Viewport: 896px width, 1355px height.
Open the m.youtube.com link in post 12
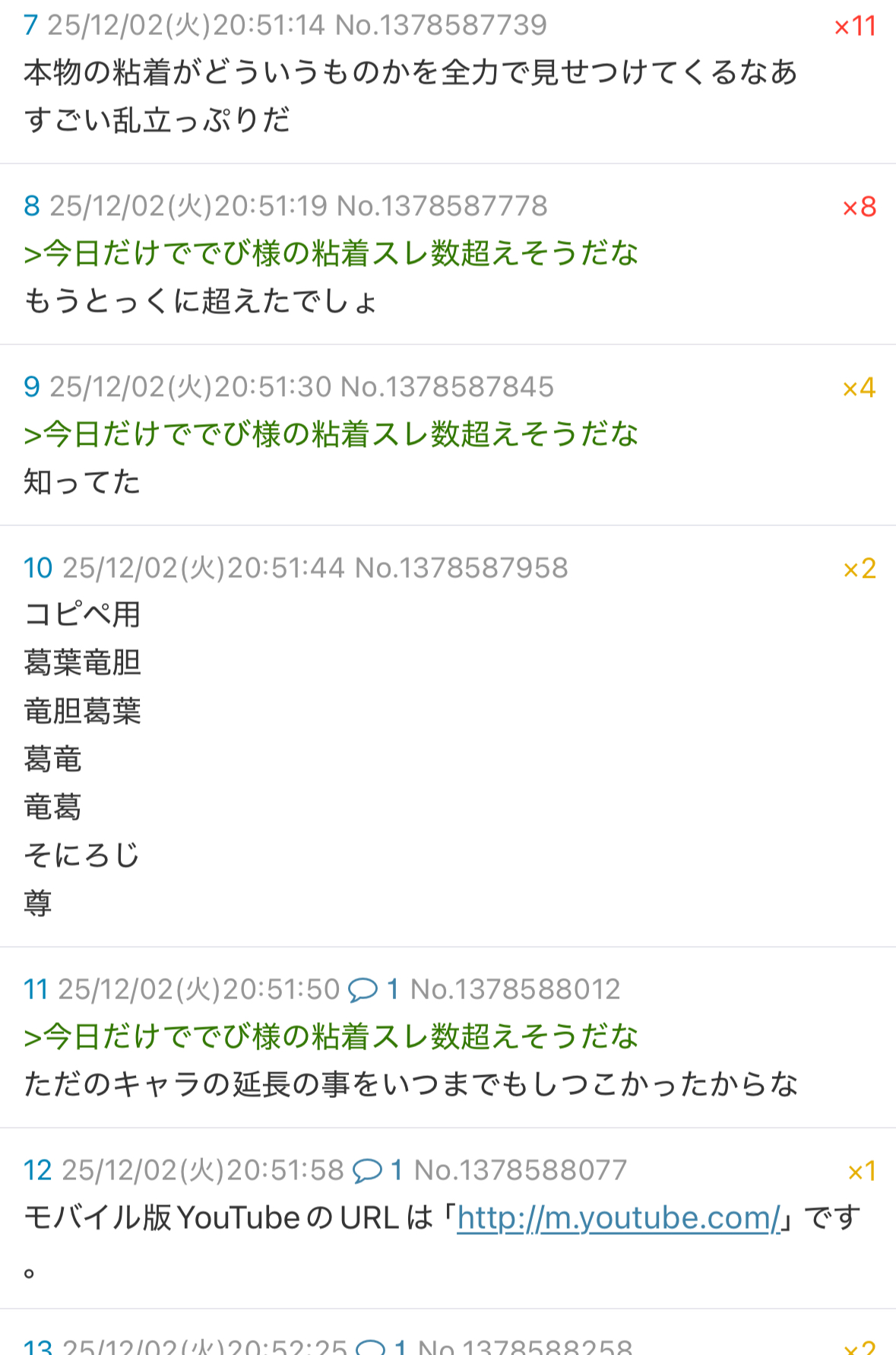(618, 1218)
